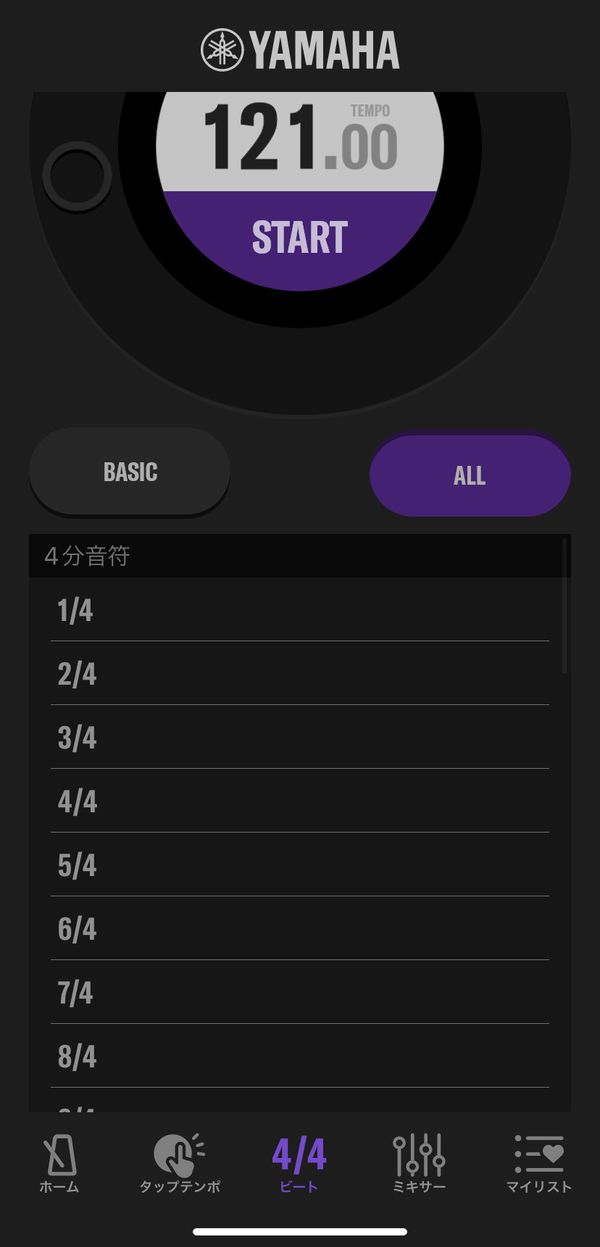Go to the ミキサー tab
Viewport: 600px width, 1247px height.
click(419, 1164)
